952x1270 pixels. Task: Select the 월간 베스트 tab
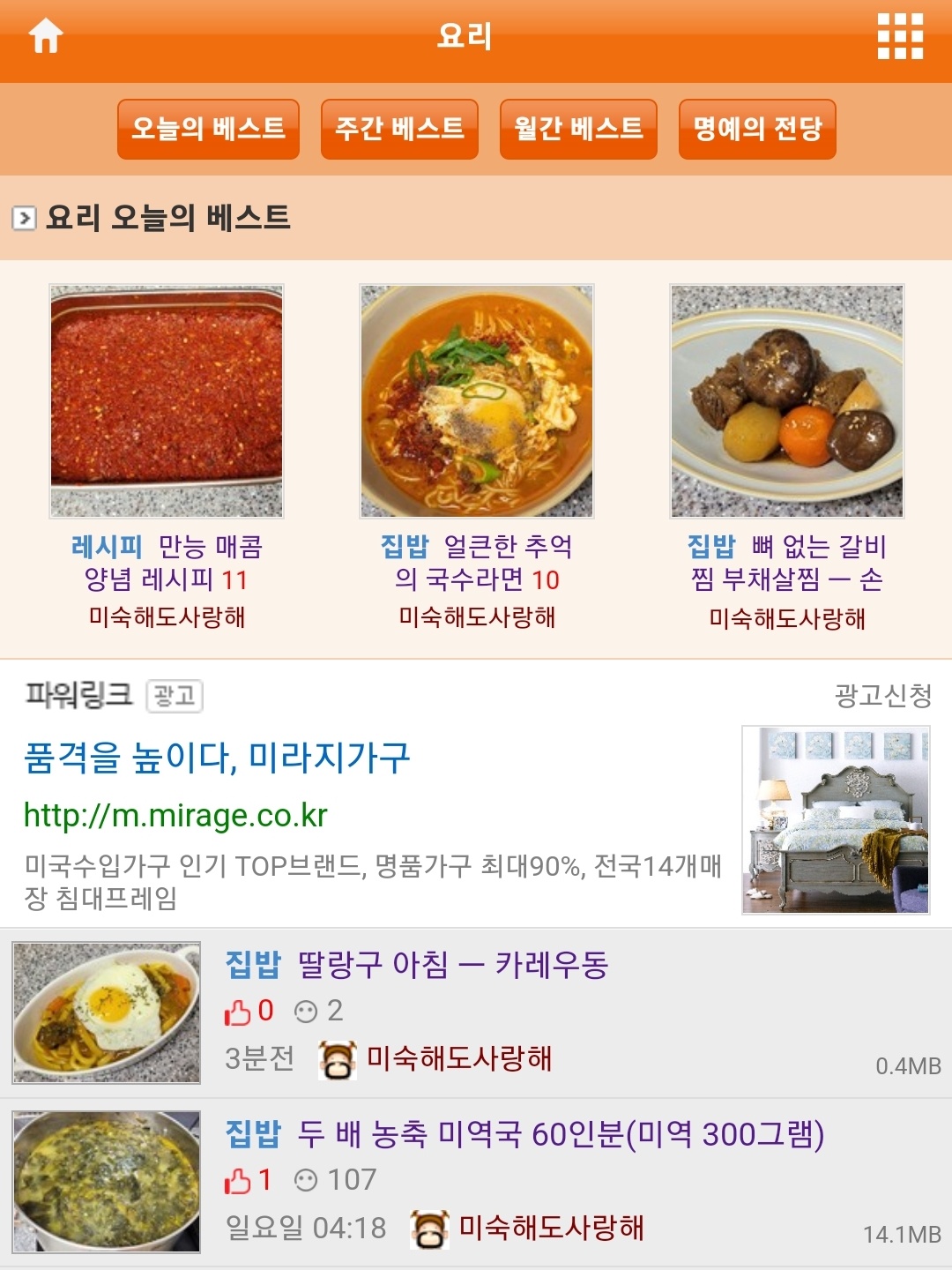click(578, 129)
